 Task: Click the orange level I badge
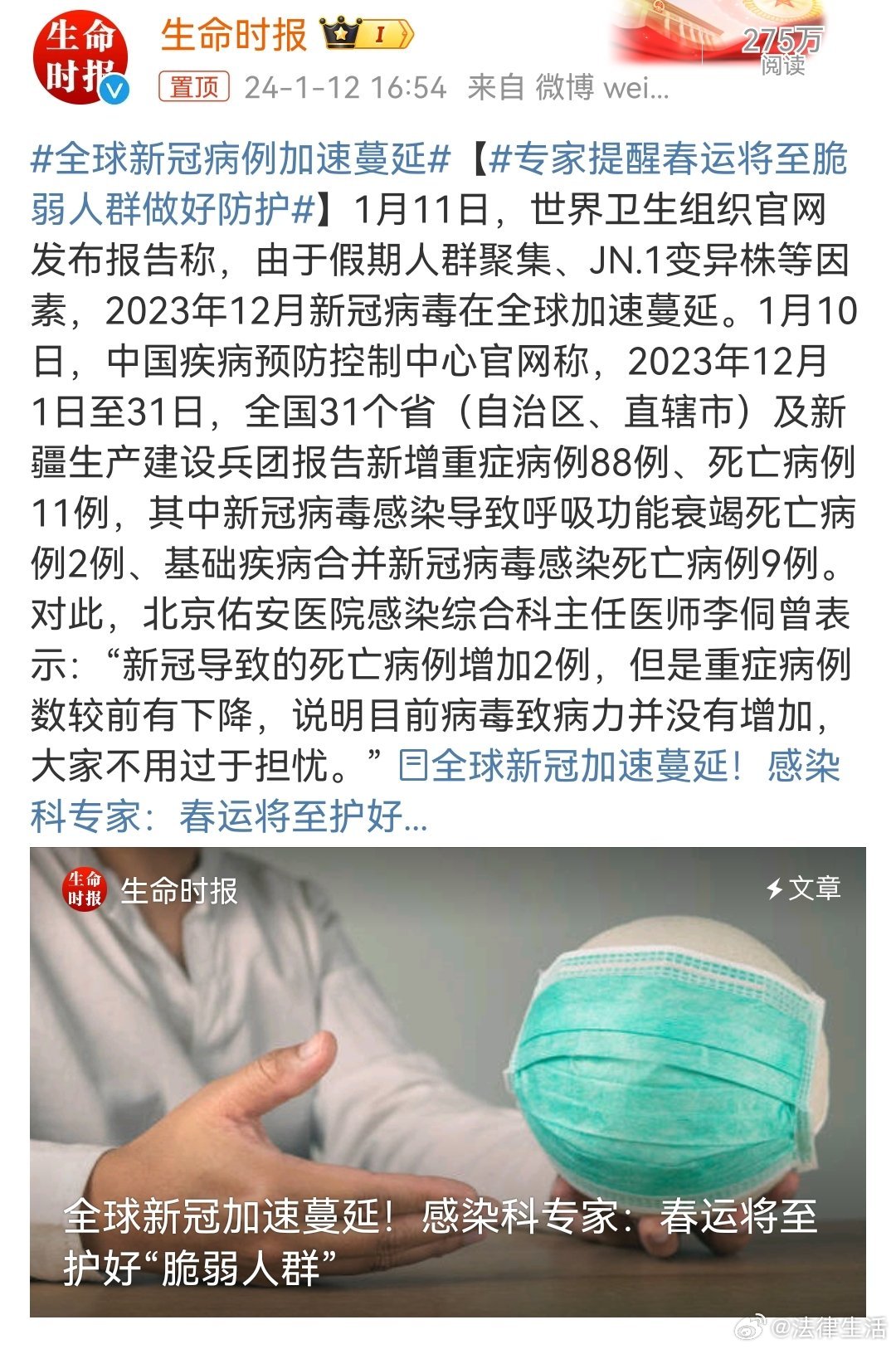tap(381, 33)
